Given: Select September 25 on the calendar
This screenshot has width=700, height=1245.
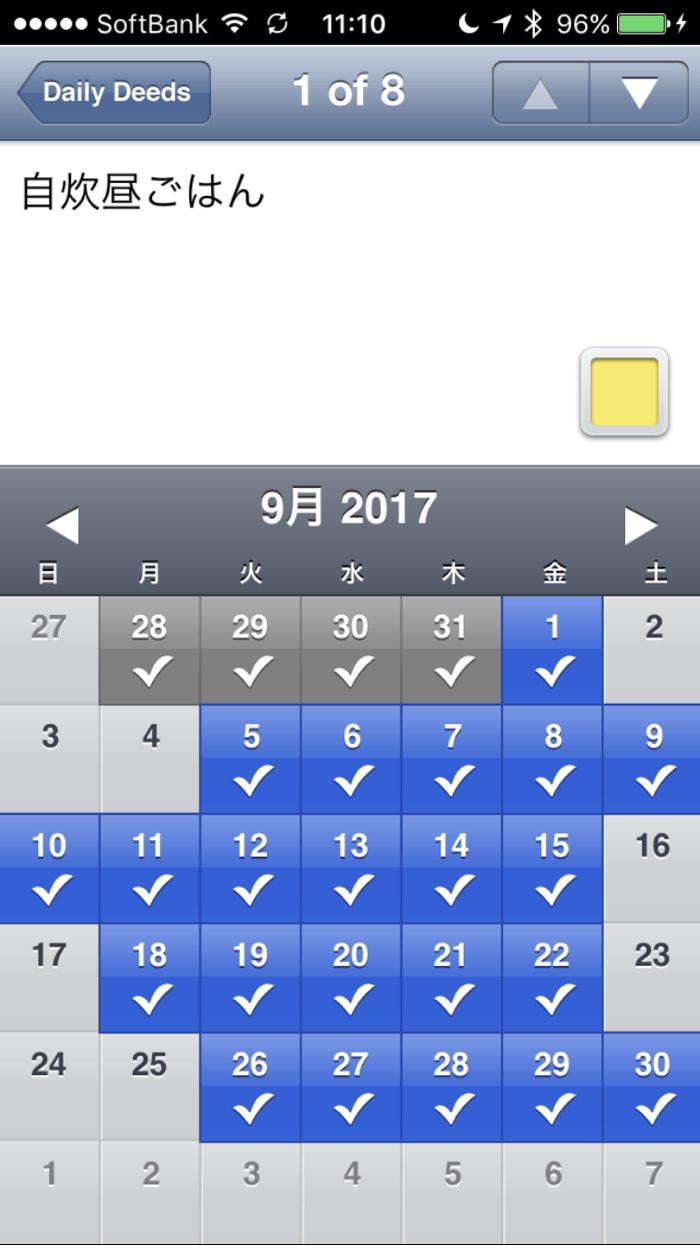Looking at the screenshot, I should (x=150, y=1086).
